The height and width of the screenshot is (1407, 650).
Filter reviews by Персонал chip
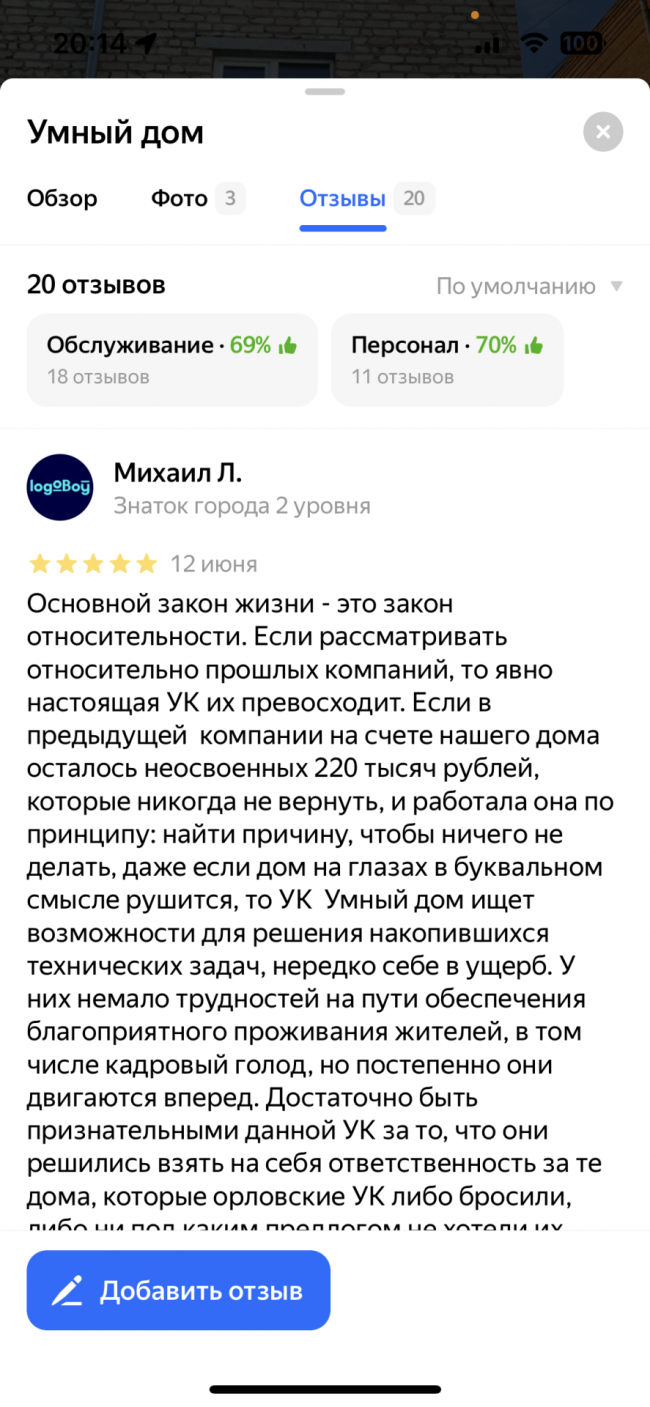tap(447, 360)
